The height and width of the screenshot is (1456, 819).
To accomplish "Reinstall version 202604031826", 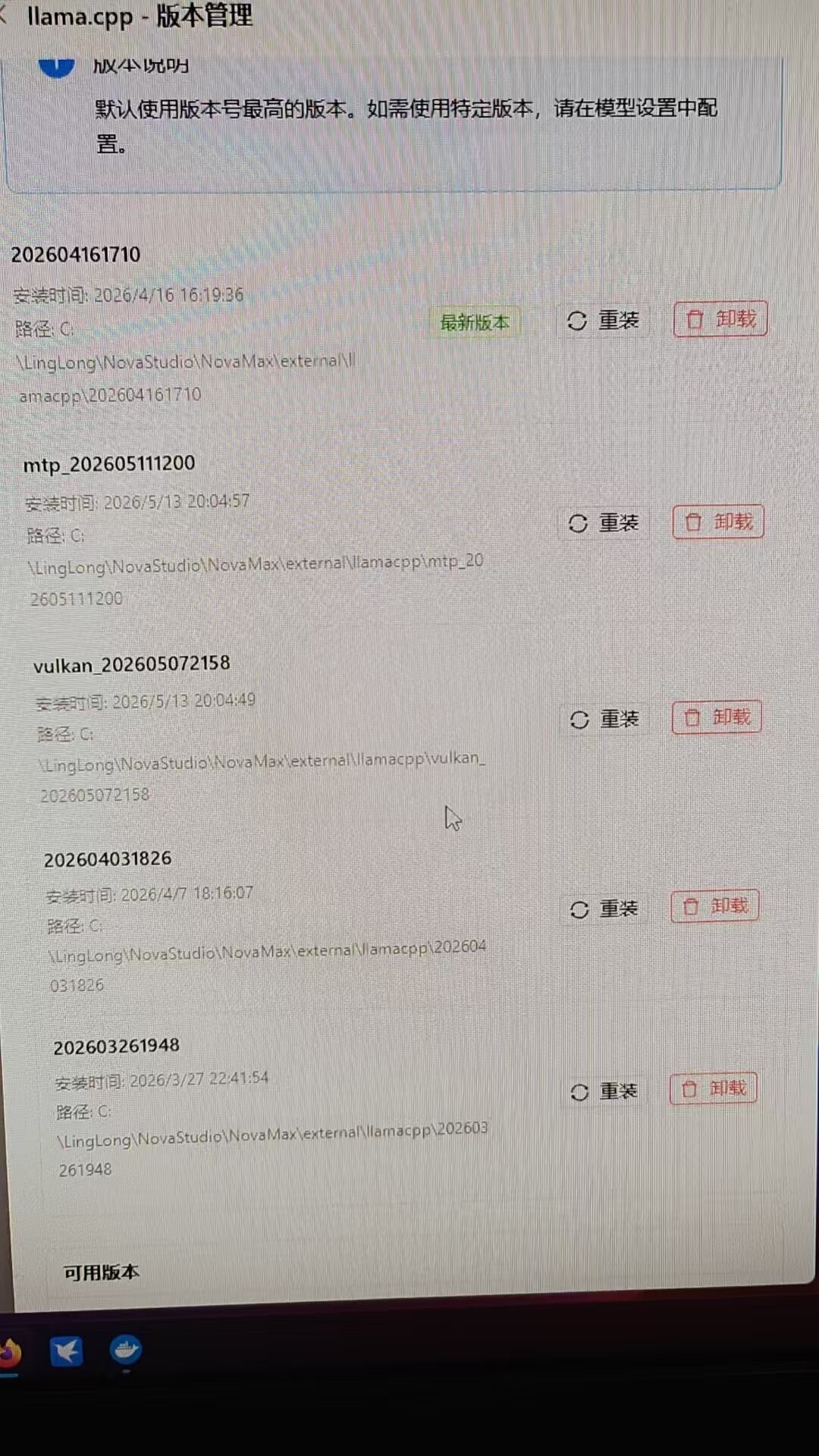I will point(604,908).
